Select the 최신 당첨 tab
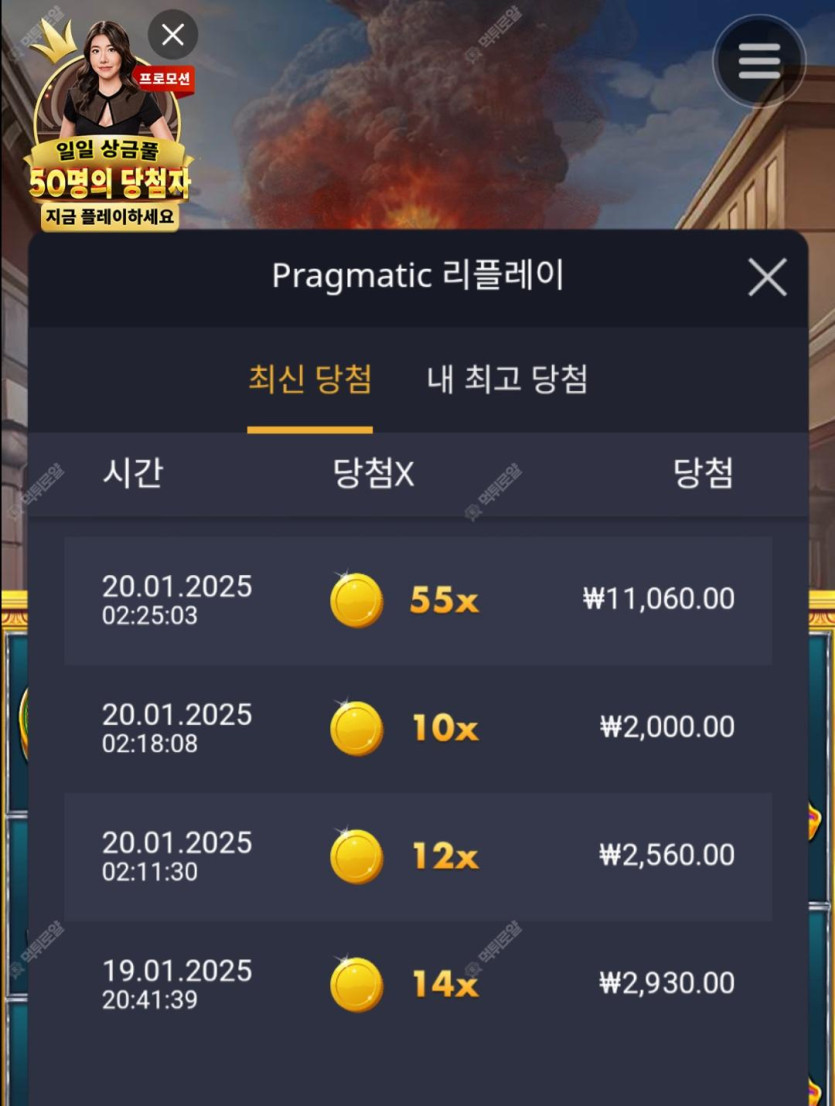This screenshot has height=1106, width=835. coord(310,380)
